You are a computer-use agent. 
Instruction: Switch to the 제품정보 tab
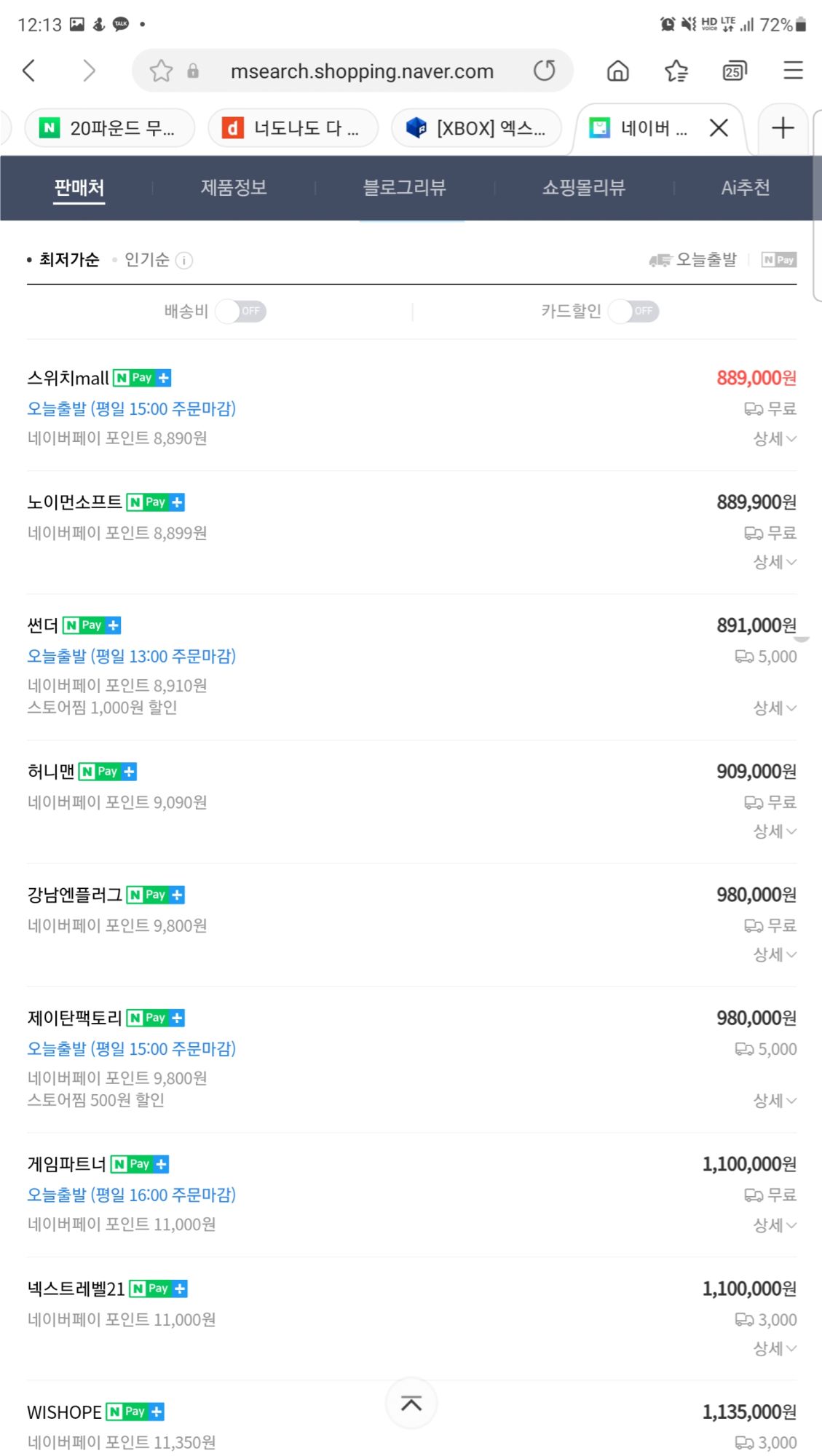234,188
